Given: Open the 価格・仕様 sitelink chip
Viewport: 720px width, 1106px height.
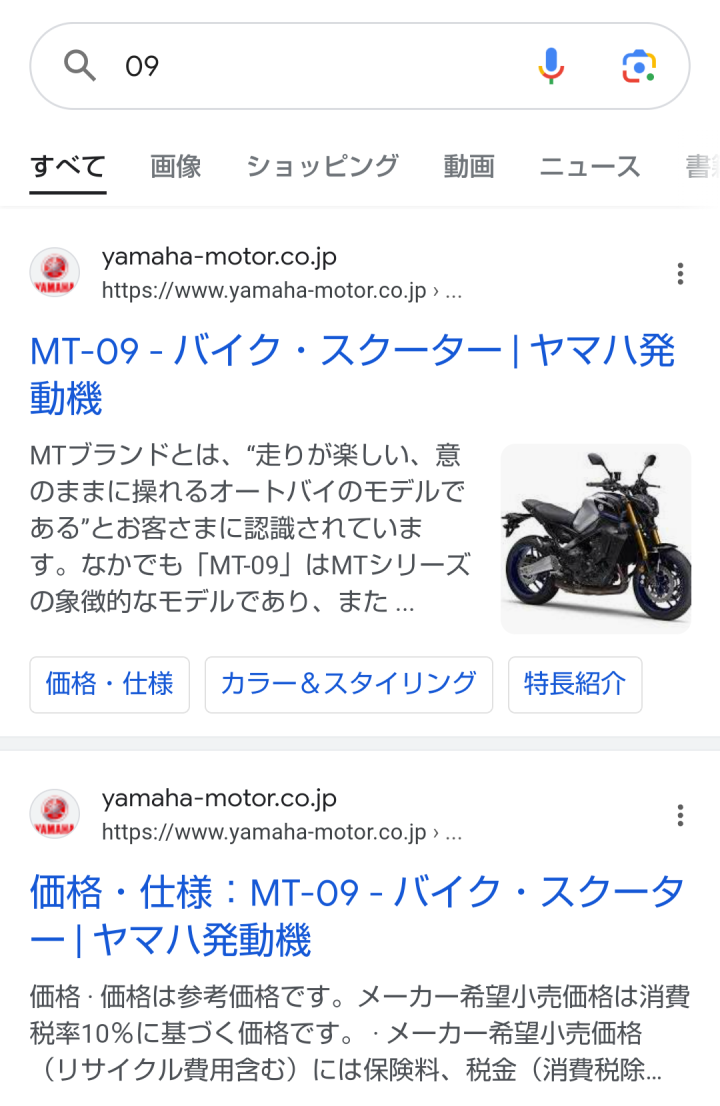Looking at the screenshot, I should coord(110,684).
